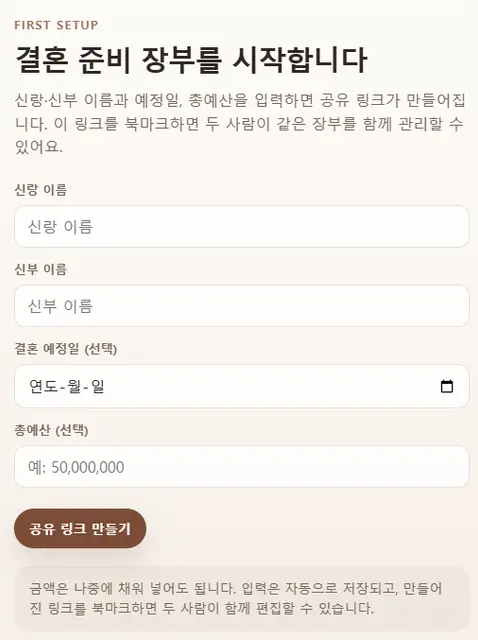
Task: Focus the 신부 이름 input field
Action: [x=242, y=306]
